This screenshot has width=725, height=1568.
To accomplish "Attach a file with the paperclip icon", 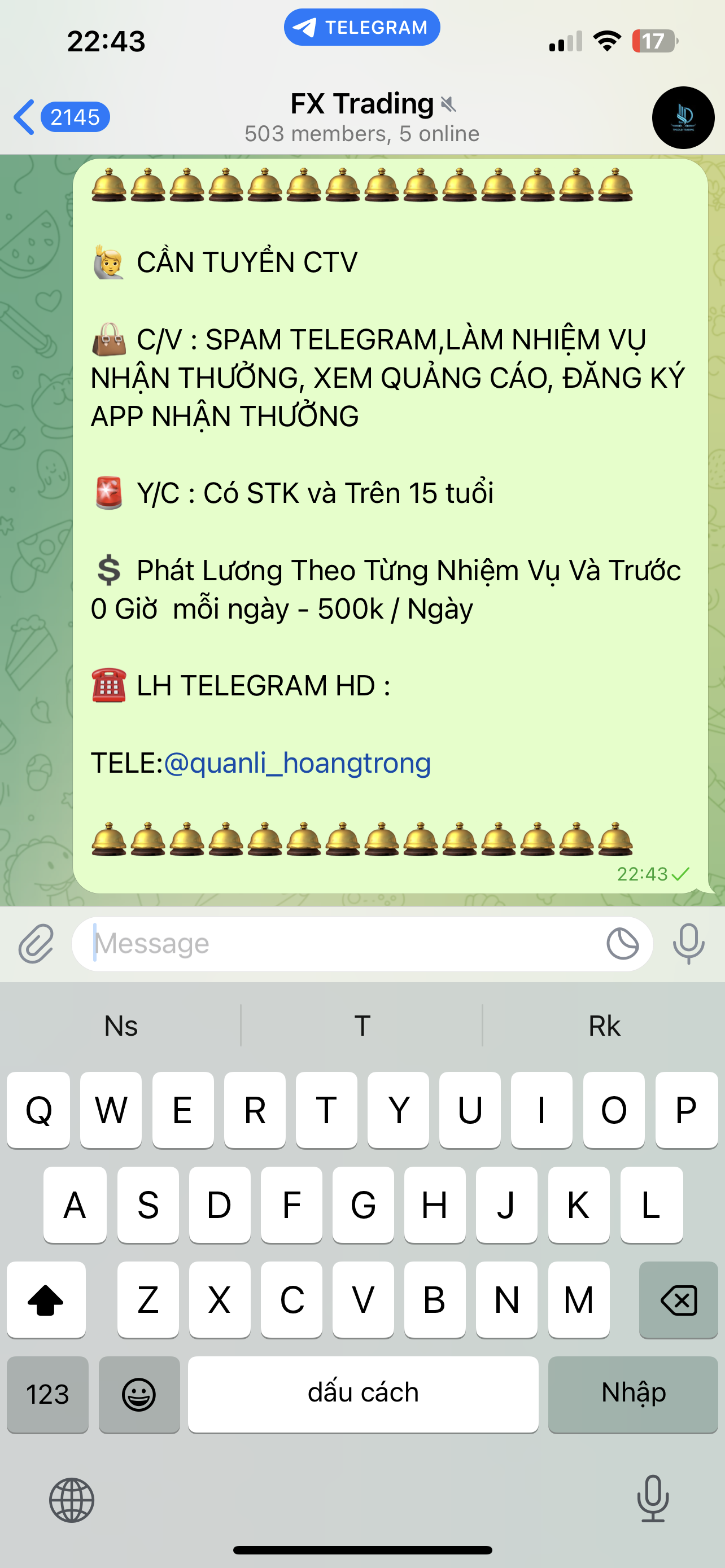I will tap(36, 944).
